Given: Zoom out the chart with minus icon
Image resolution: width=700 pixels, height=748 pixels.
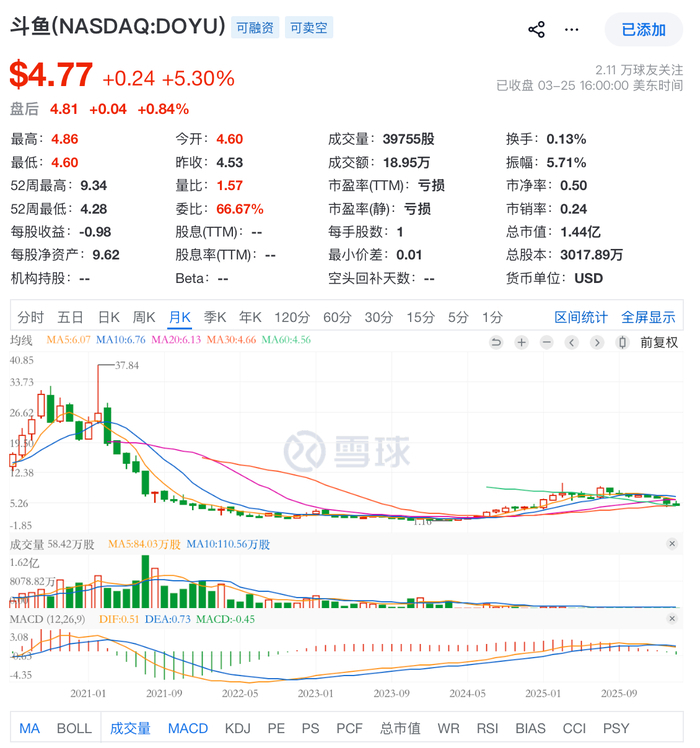Looking at the screenshot, I should [546, 342].
